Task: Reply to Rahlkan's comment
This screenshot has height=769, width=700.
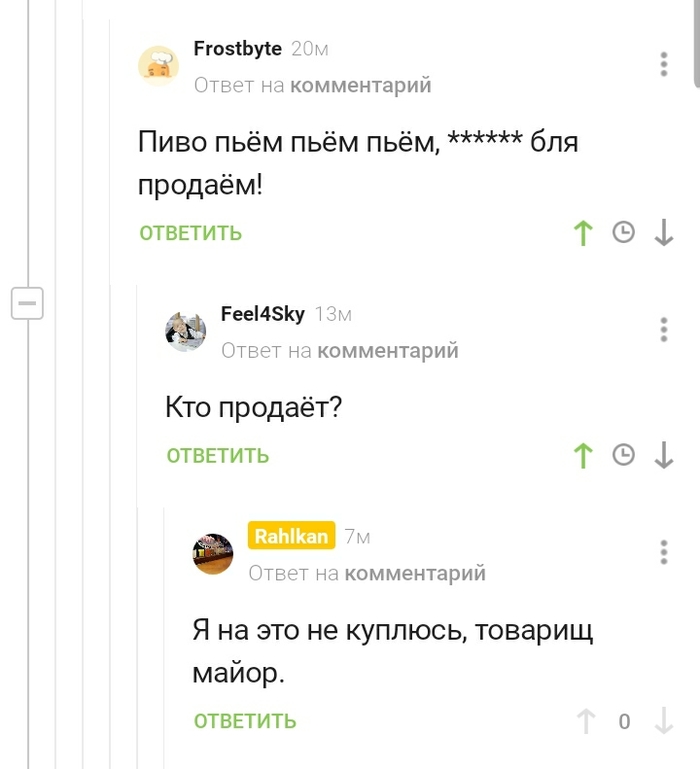Action: [245, 721]
